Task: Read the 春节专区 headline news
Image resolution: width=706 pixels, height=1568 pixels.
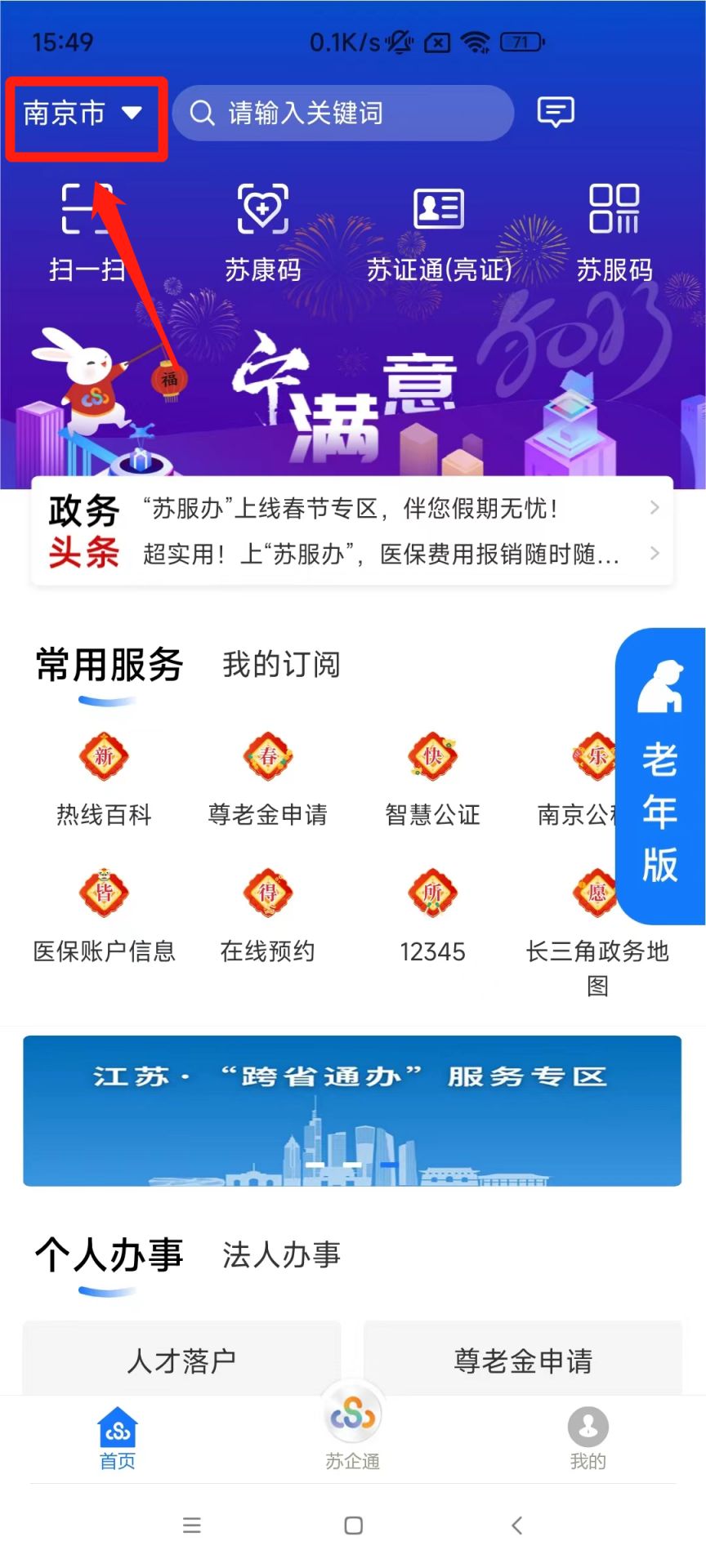Action: click(353, 509)
